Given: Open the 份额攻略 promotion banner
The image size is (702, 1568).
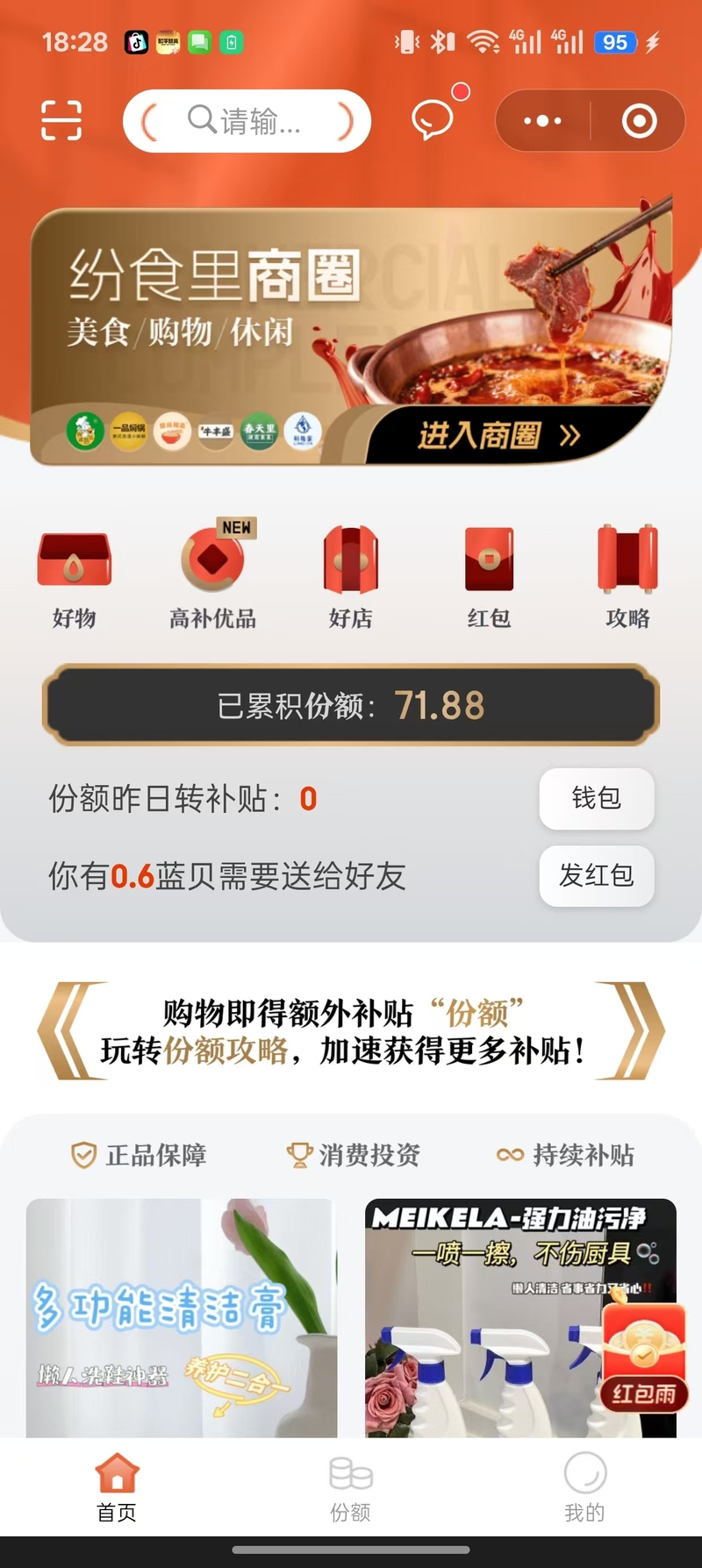Looking at the screenshot, I should 351,1030.
